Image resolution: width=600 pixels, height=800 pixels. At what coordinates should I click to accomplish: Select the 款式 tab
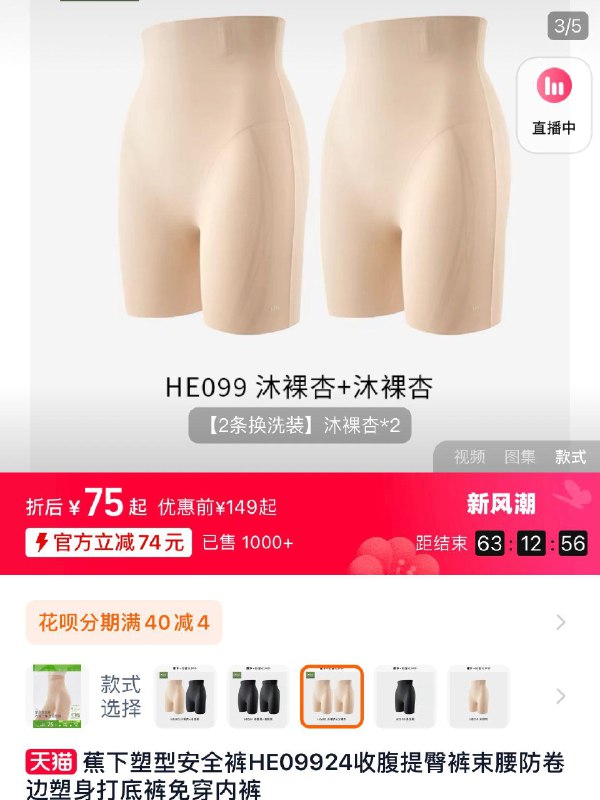pos(571,457)
